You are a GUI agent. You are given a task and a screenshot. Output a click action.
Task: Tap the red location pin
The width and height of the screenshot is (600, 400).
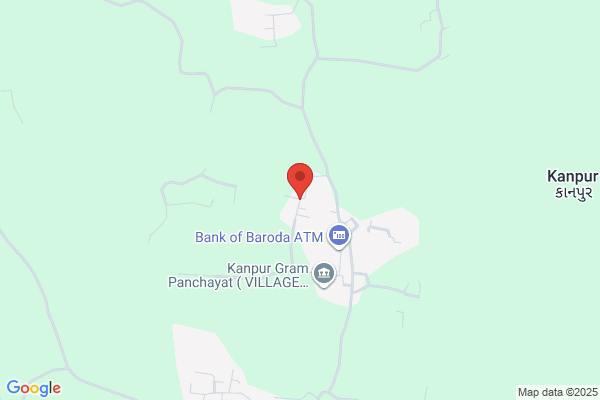coord(300,180)
